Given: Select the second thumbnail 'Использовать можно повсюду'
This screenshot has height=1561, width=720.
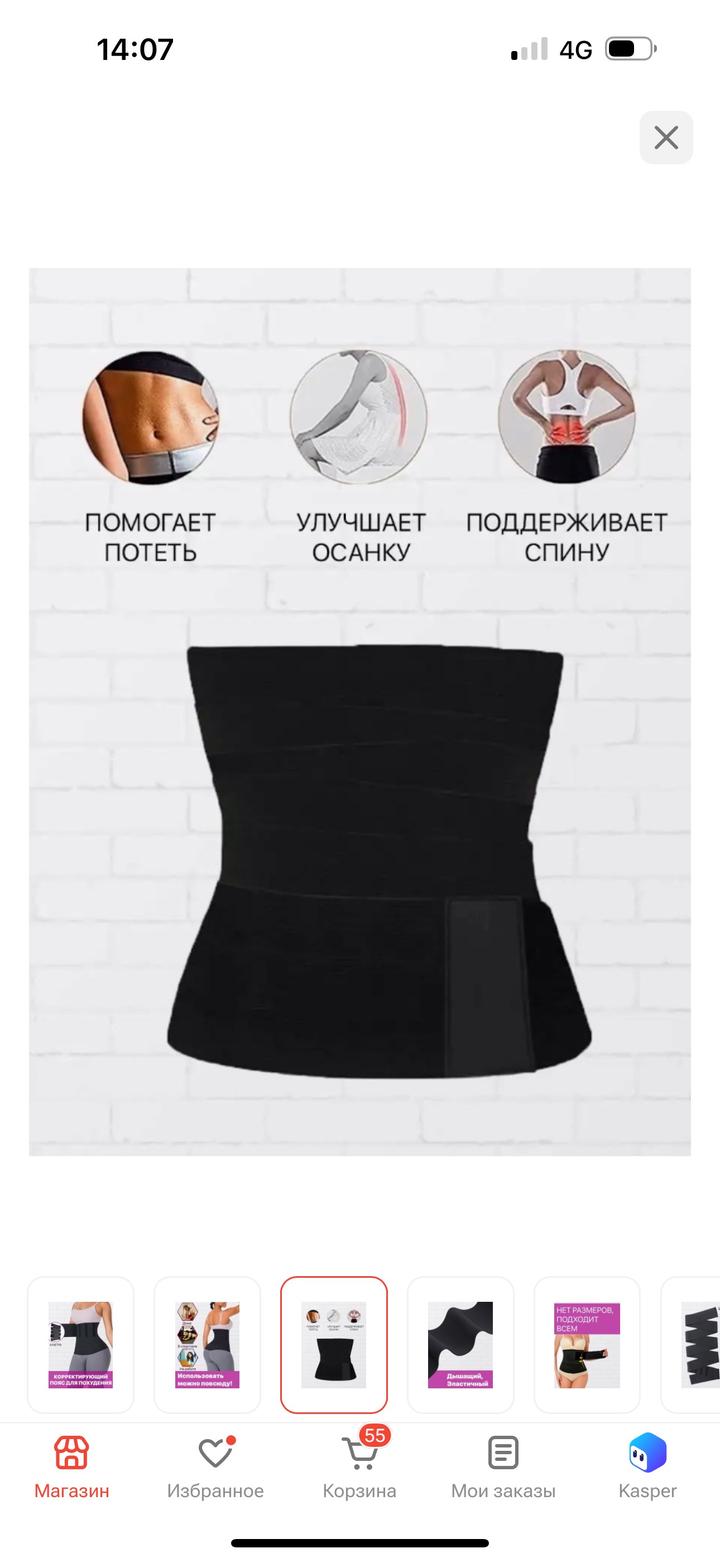Looking at the screenshot, I should 207,1344.
